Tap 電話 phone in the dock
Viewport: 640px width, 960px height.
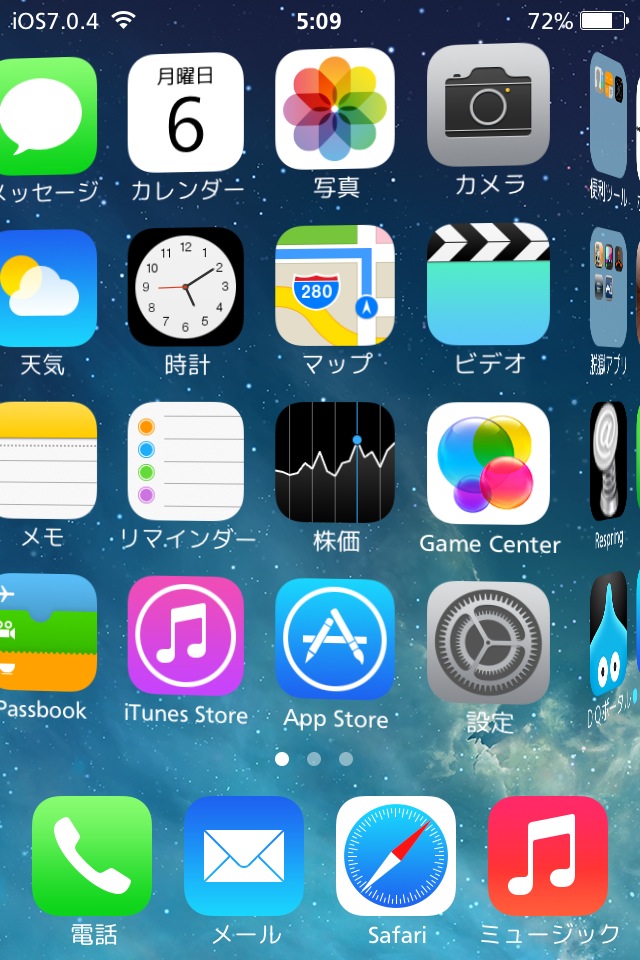point(92,856)
